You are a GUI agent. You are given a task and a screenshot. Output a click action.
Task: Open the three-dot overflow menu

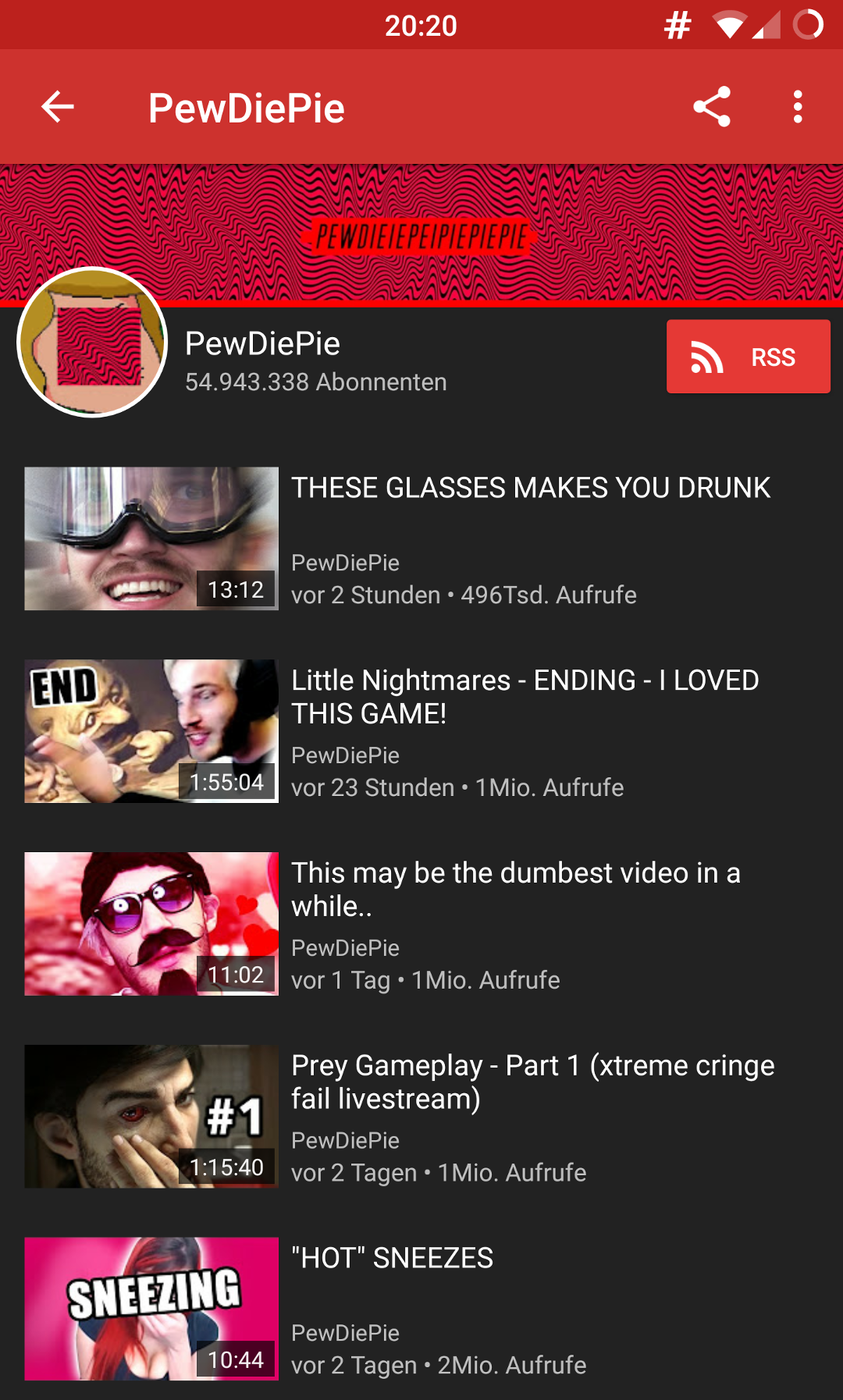pos(798,107)
